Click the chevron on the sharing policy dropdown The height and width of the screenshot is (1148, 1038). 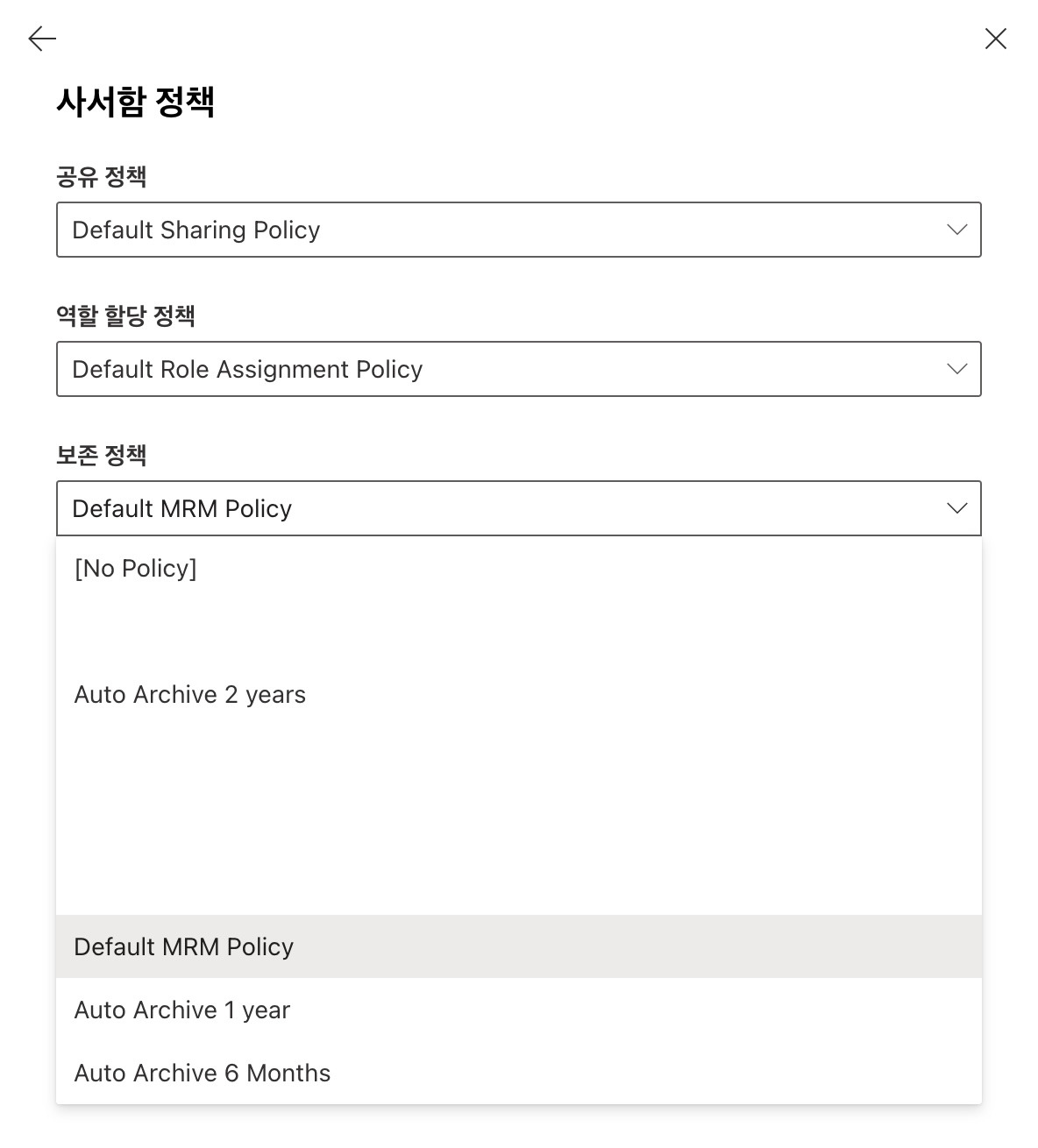tap(956, 230)
